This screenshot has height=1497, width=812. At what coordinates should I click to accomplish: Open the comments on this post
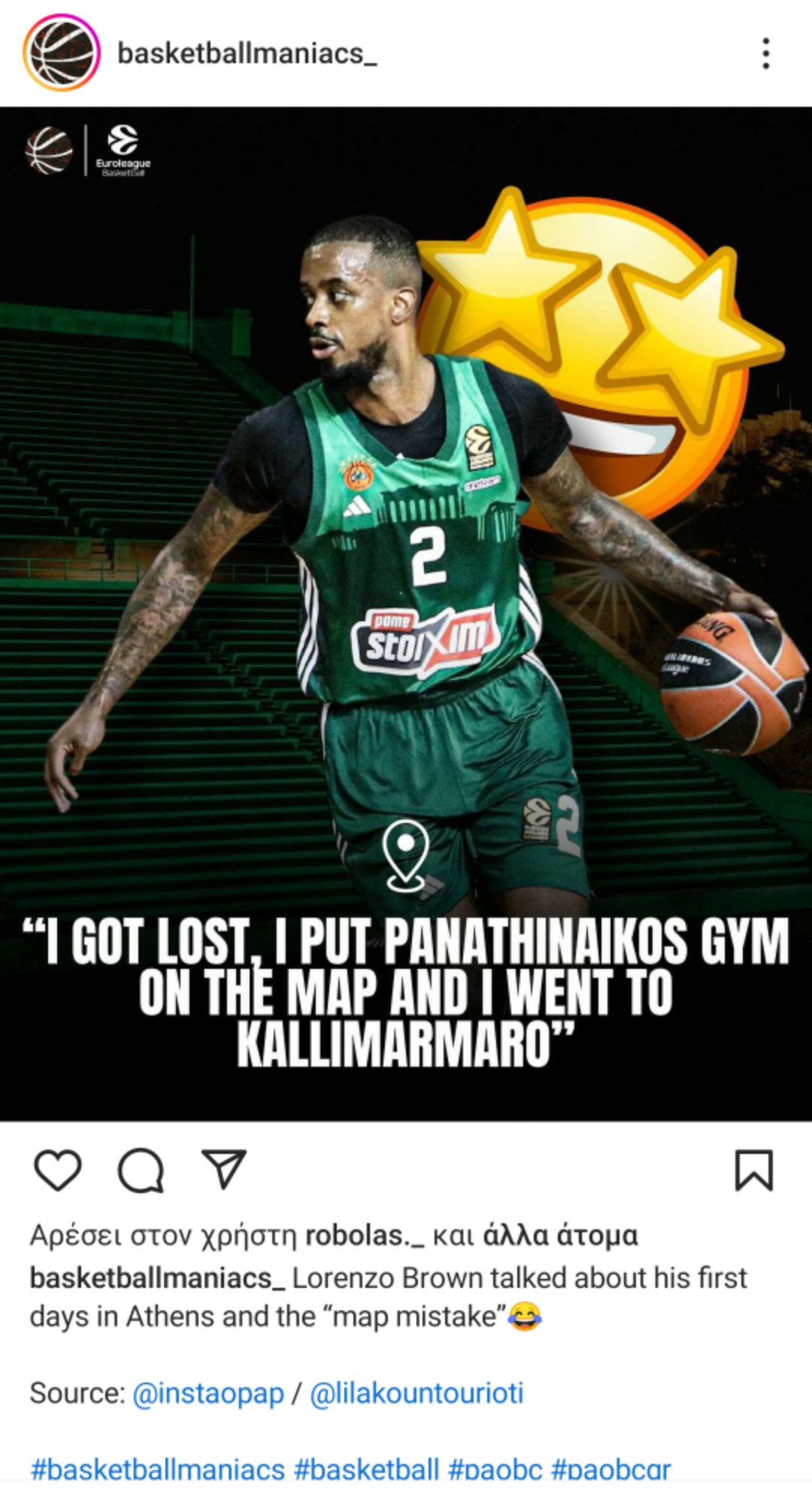[141, 1171]
